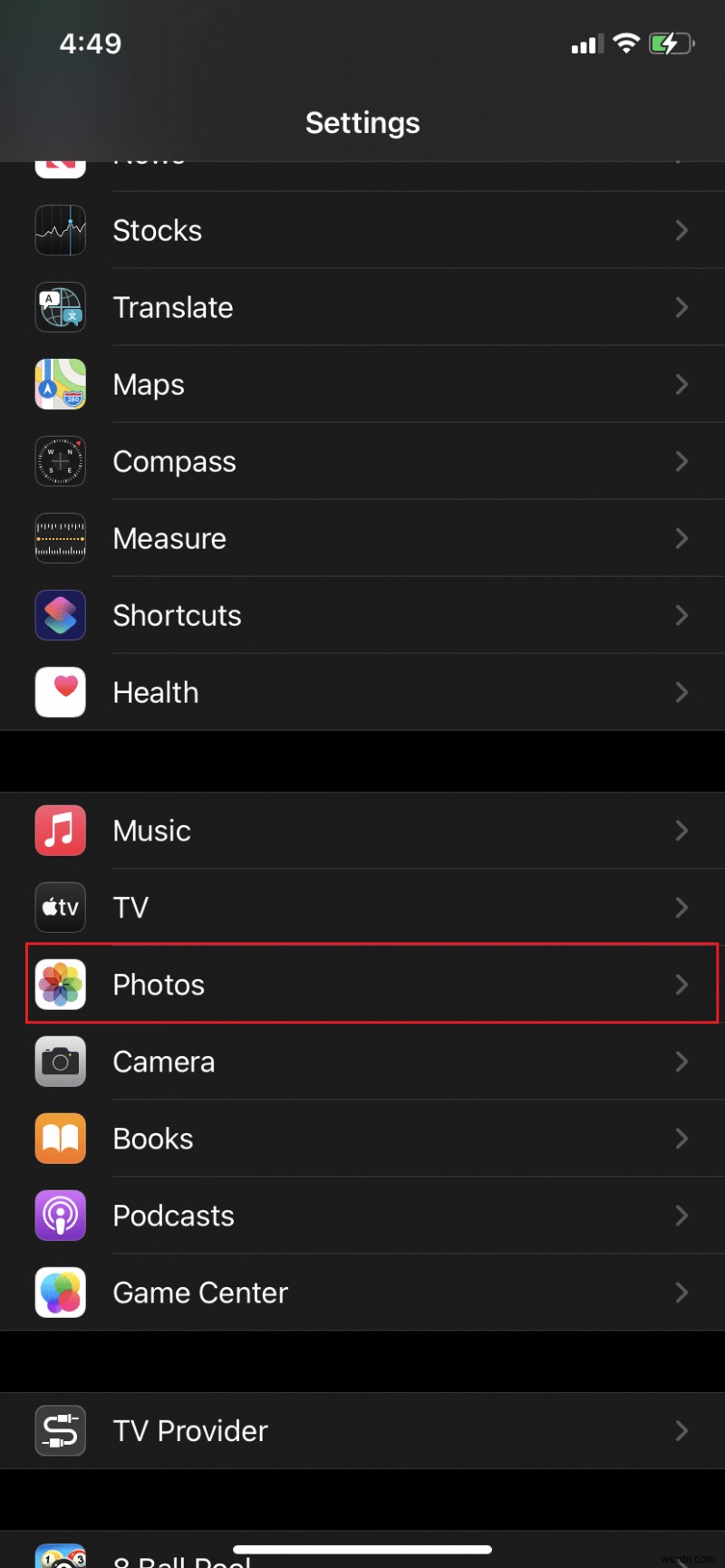Open the Books settings row

(362, 1138)
